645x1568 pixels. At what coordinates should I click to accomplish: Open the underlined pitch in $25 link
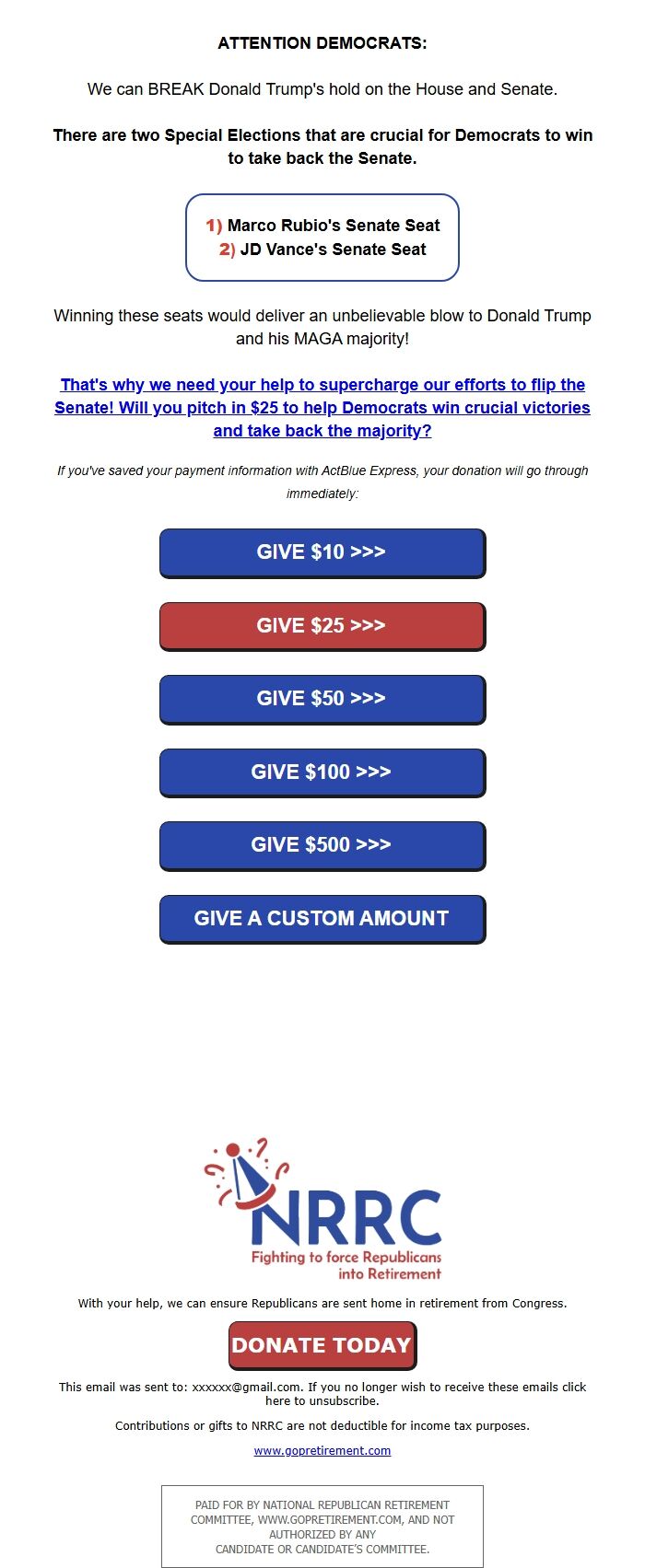pos(322,408)
